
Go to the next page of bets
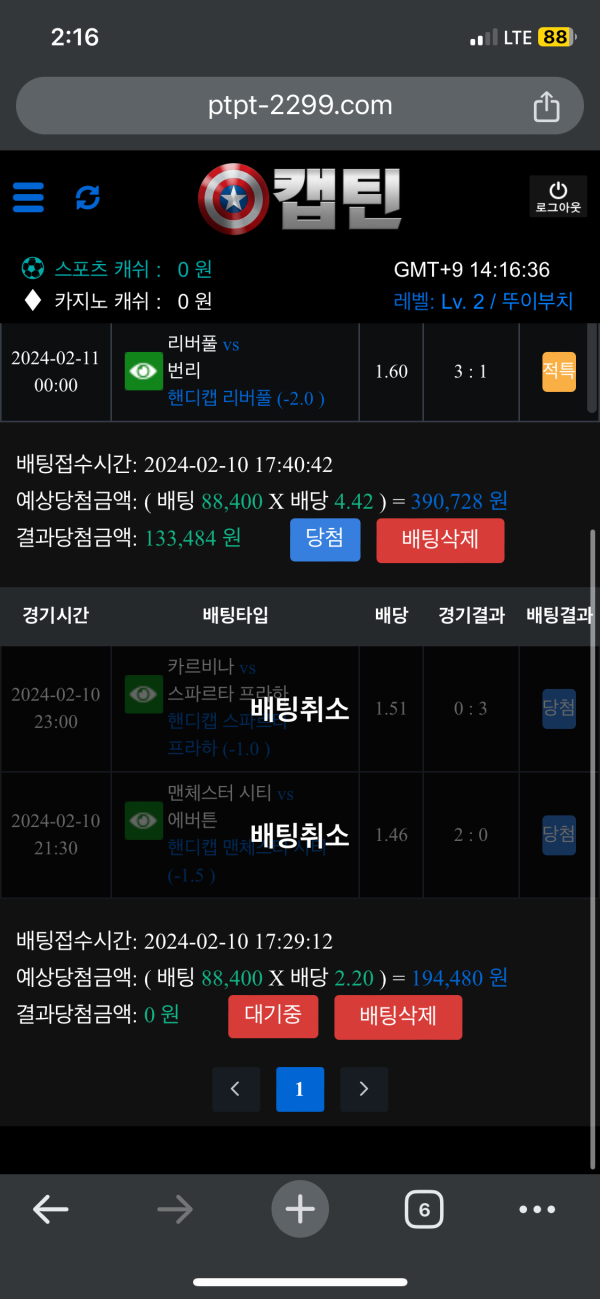364,1089
